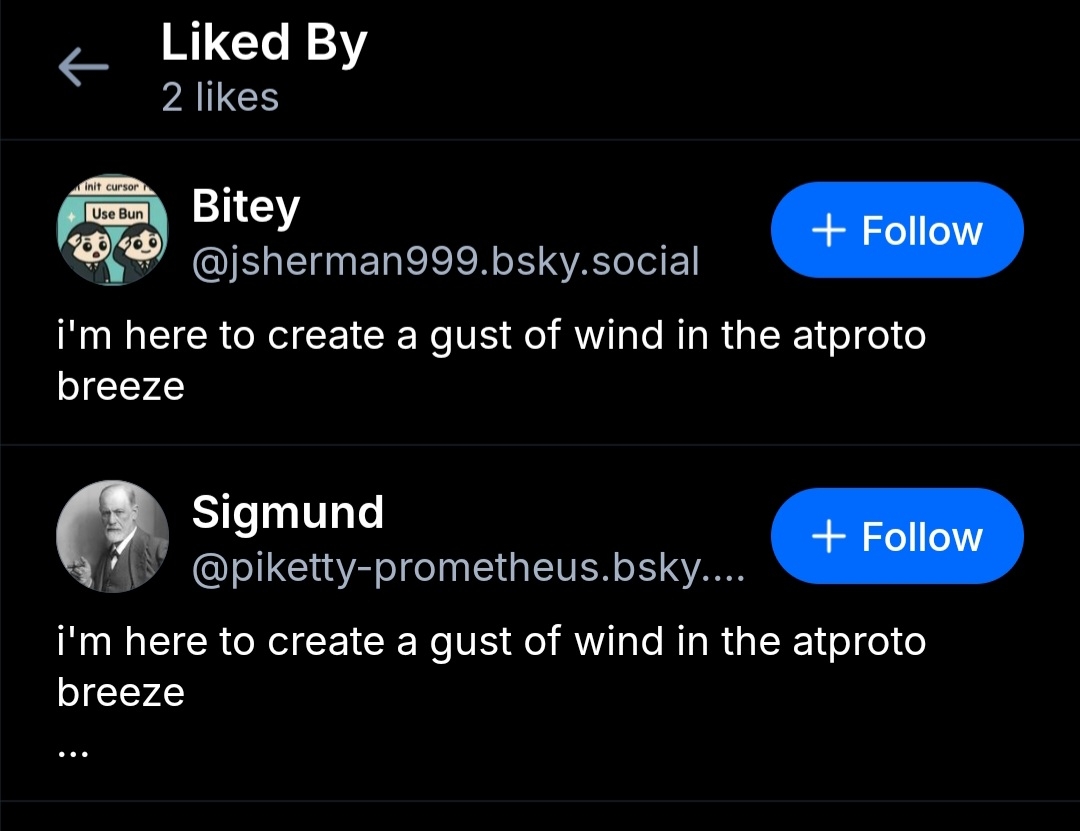
Task: Follow the Sigmund account
Action: click(897, 536)
